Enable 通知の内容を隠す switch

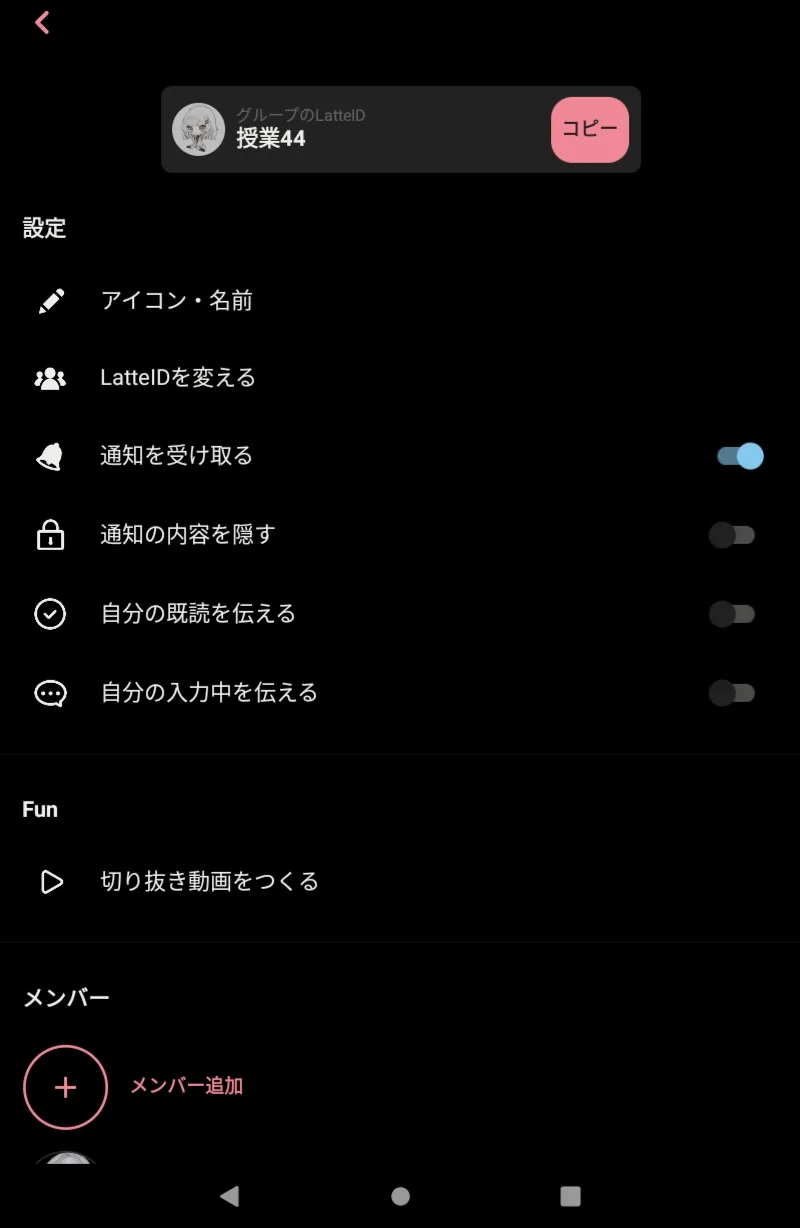point(731,535)
